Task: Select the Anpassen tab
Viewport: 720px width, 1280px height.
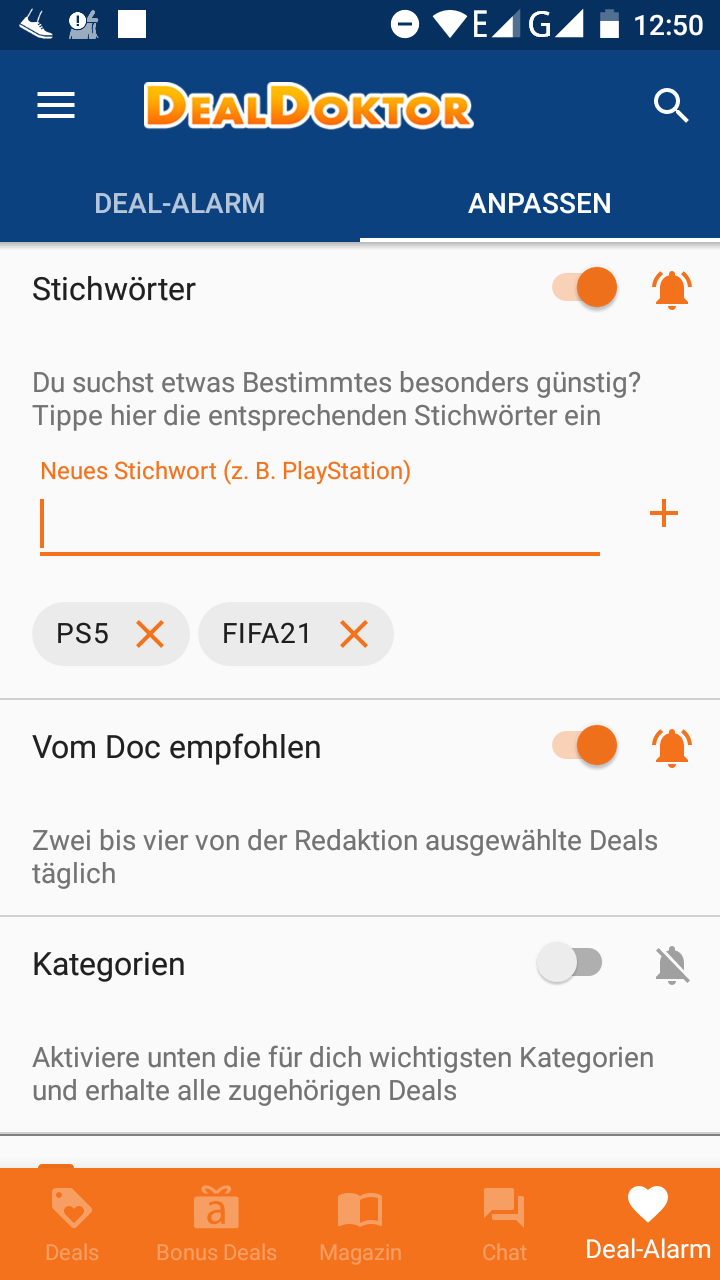Action: 540,203
